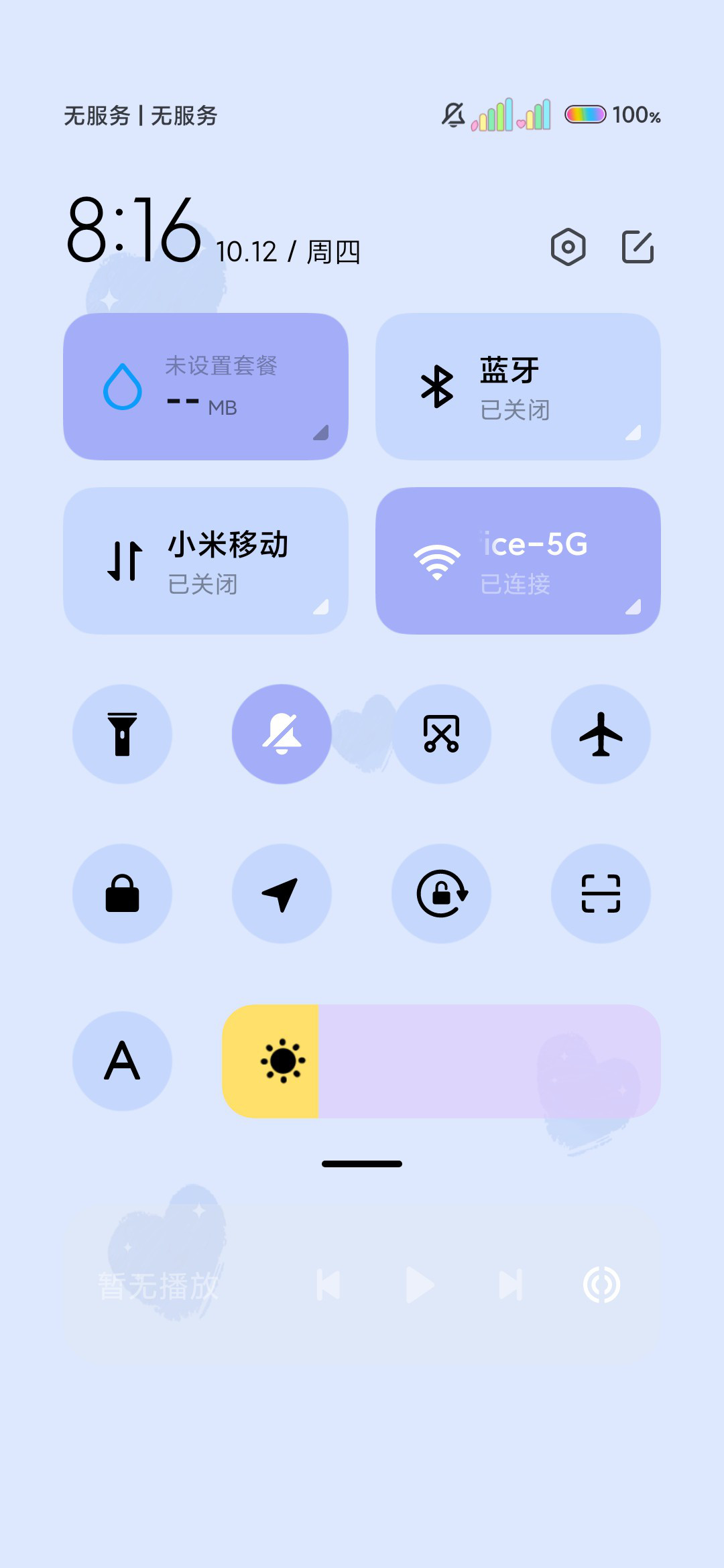Screen dimensions: 724x1568
Task: Toggle location services arrow
Action: point(282,894)
